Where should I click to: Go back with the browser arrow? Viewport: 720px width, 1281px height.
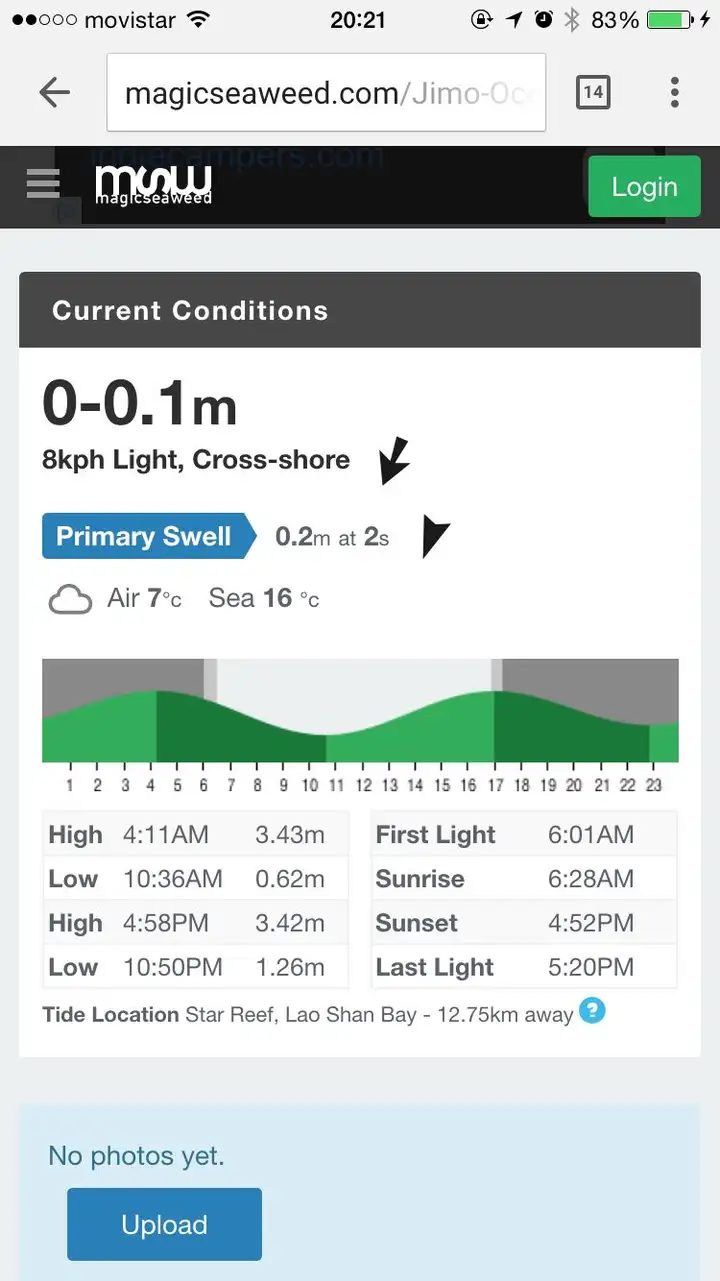[54, 93]
